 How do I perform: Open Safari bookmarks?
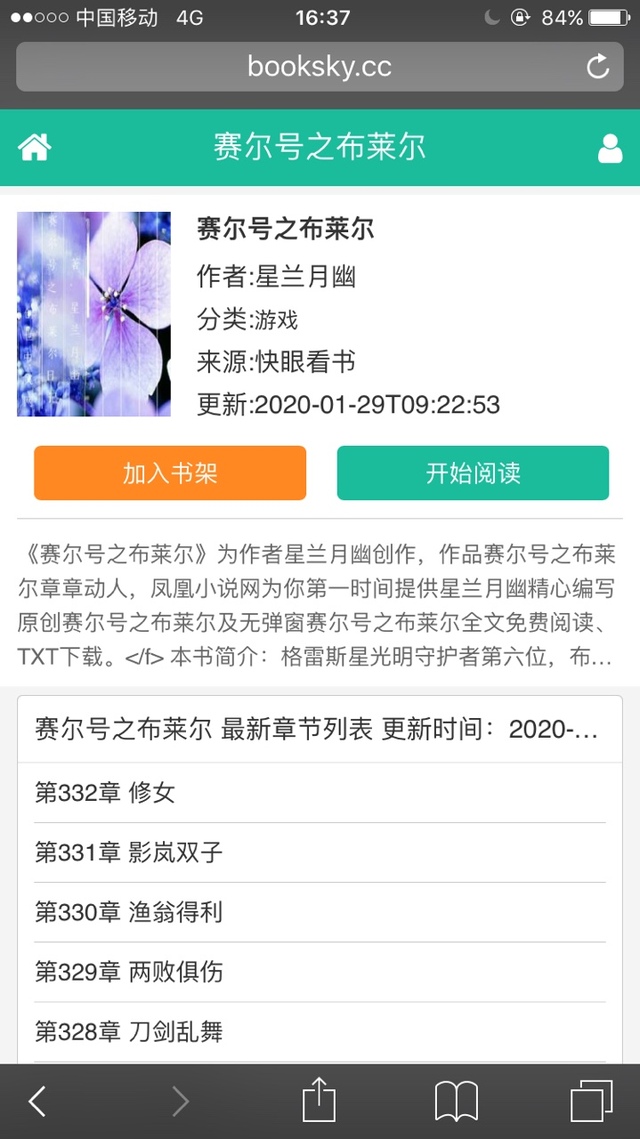tap(456, 1101)
